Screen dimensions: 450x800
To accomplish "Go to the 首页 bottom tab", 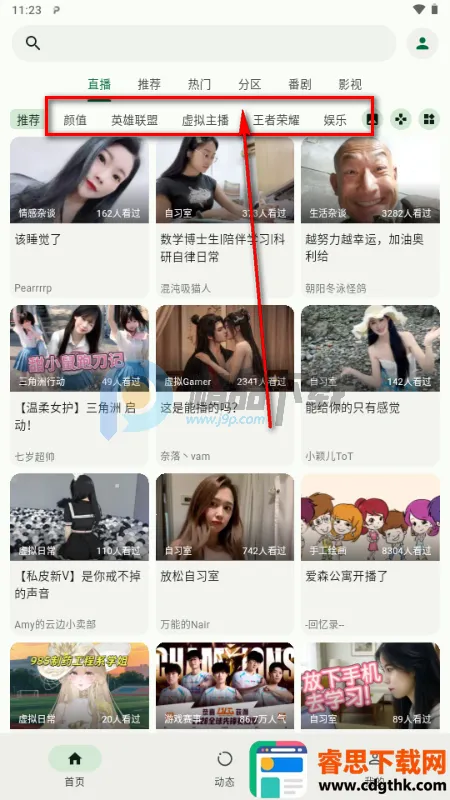I will [74, 766].
